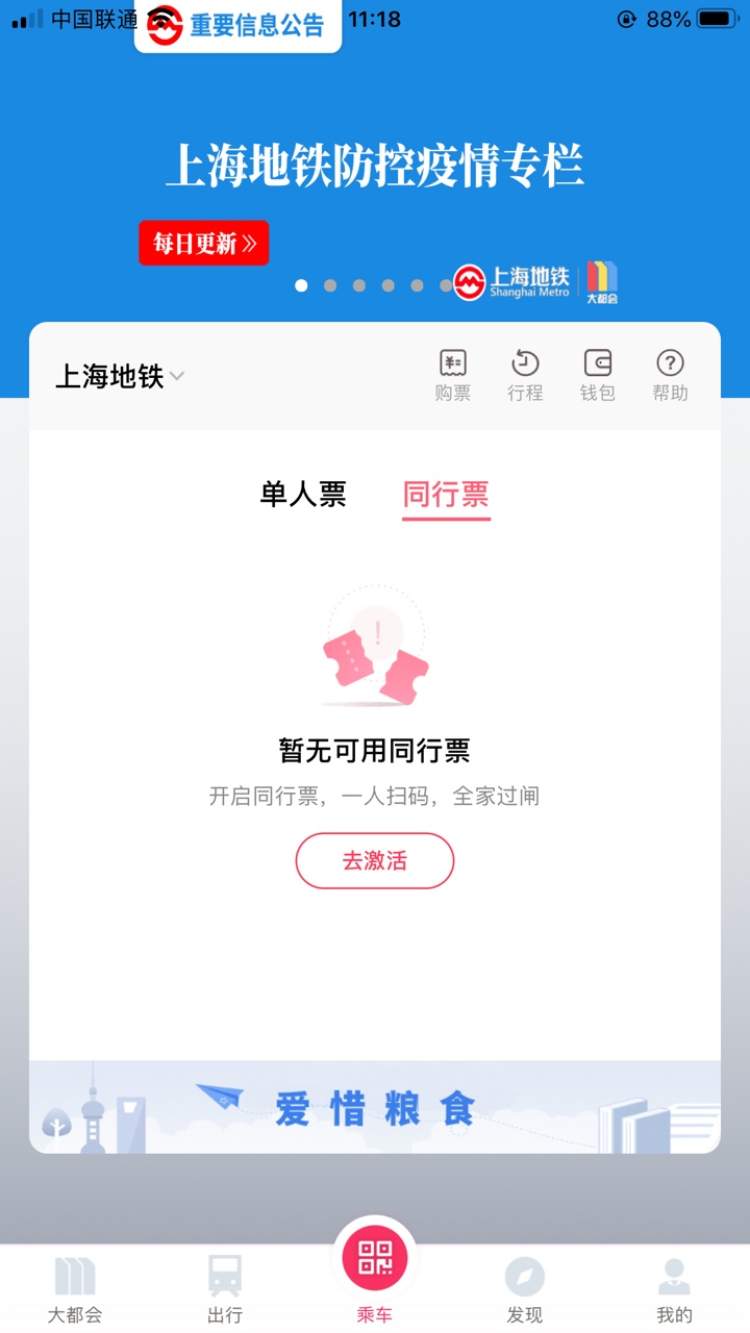This screenshot has width=750, height=1333.
Task: View 行程 trip history
Action: click(x=525, y=375)
